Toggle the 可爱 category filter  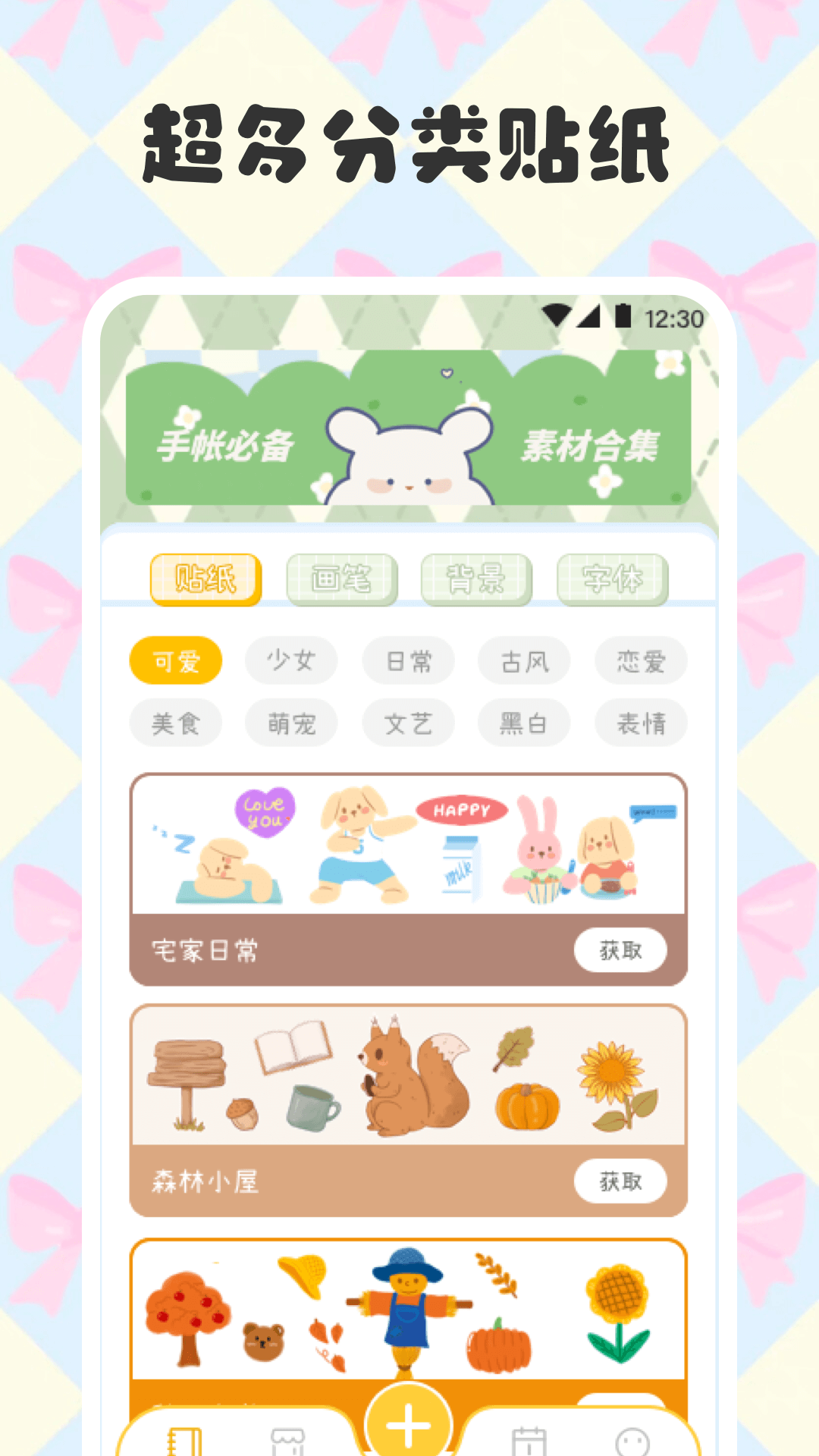click(176, 661)
